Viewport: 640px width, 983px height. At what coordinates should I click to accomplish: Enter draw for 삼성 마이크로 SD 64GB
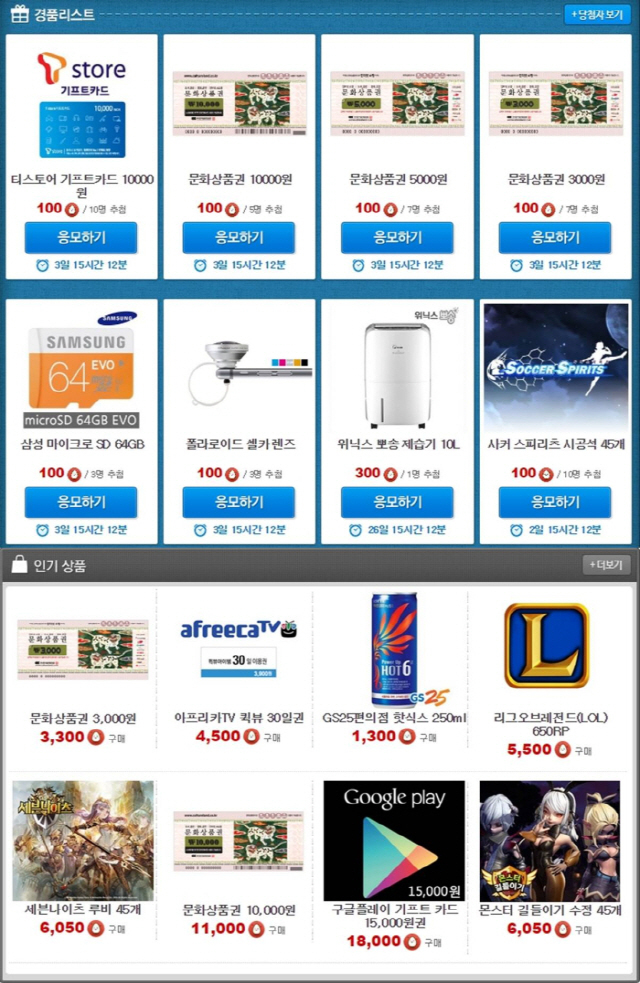click(81, 502)
